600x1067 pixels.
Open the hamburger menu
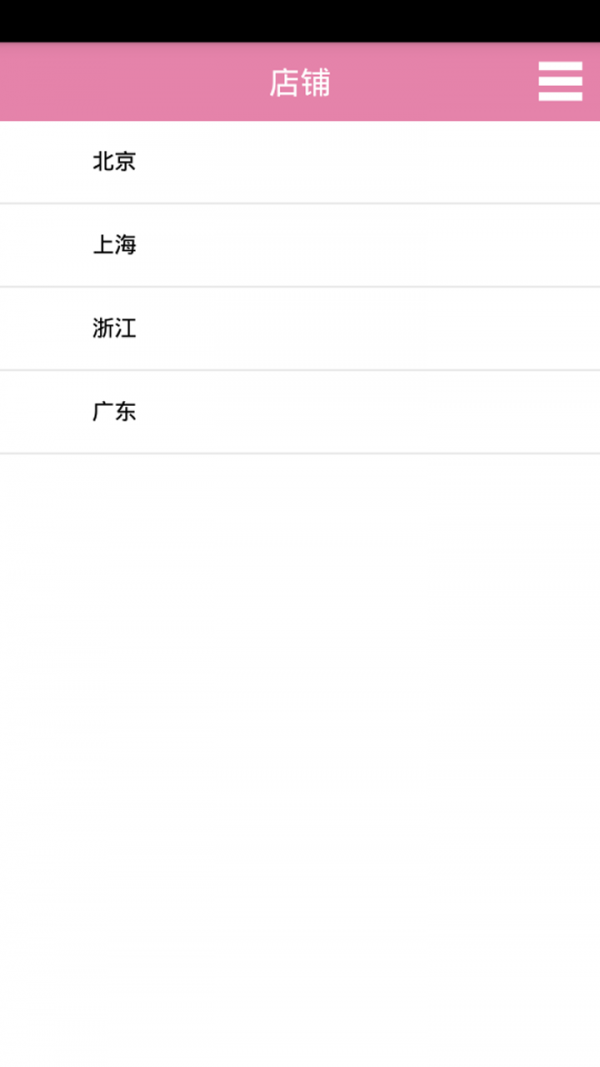tap(560, 82)
